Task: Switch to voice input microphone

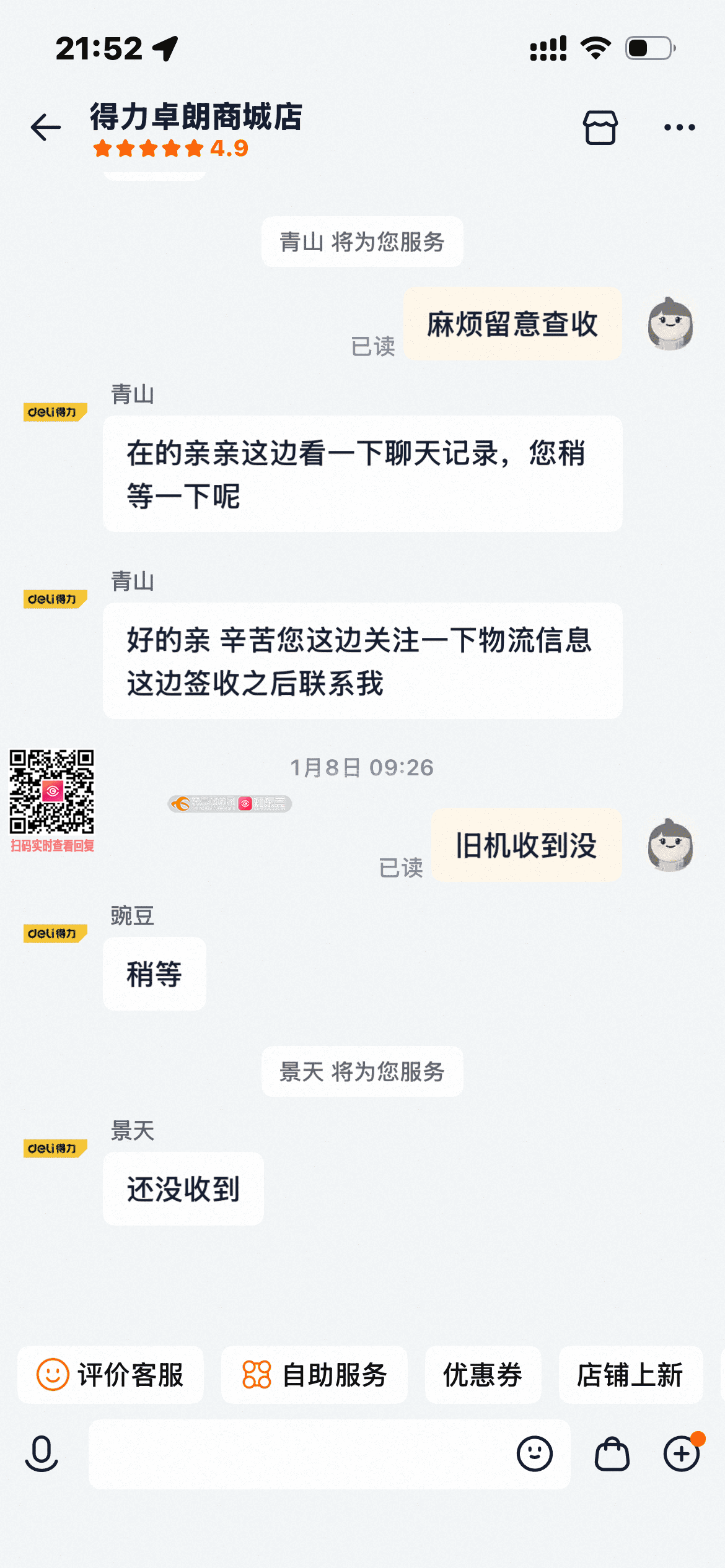Action: 42,1453
